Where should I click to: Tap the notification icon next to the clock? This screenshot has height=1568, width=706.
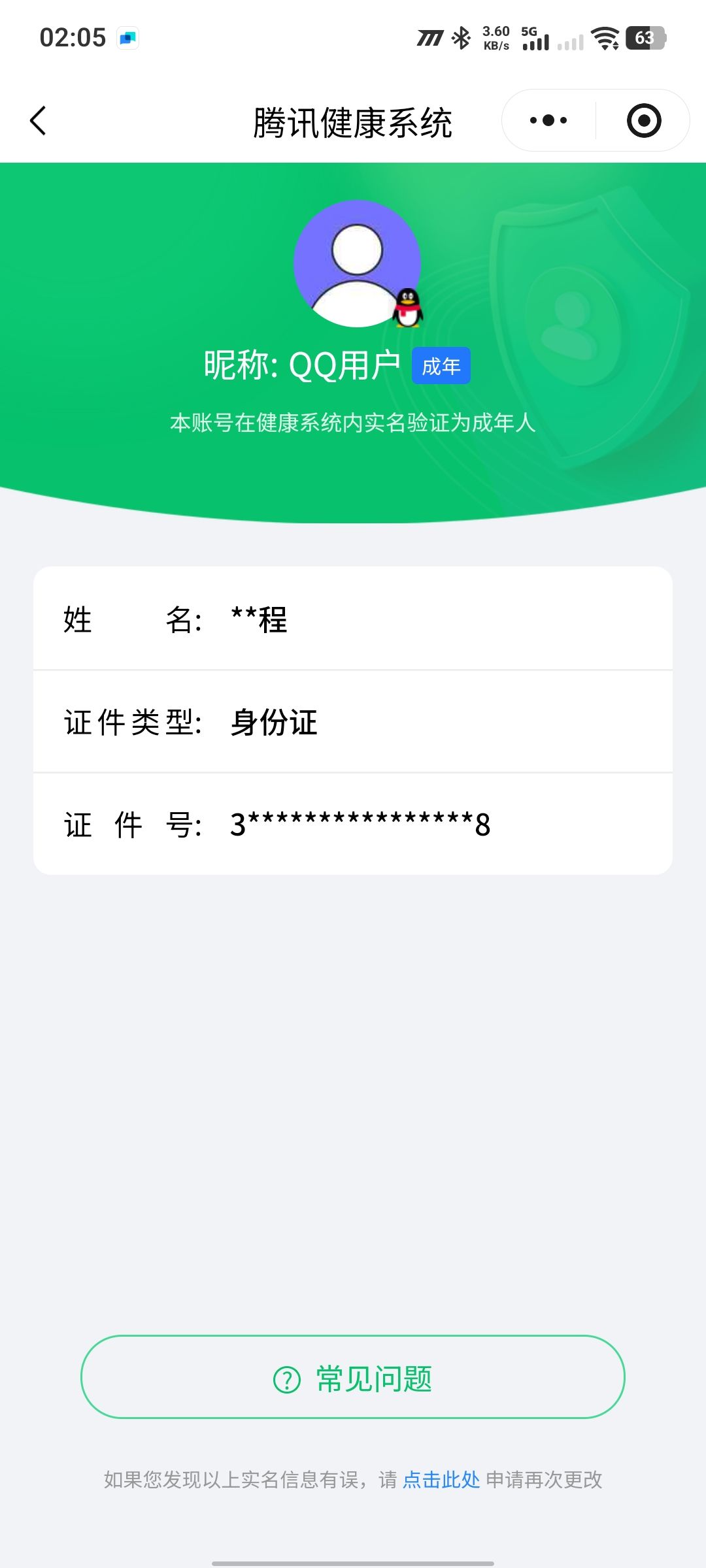point(127,39)
